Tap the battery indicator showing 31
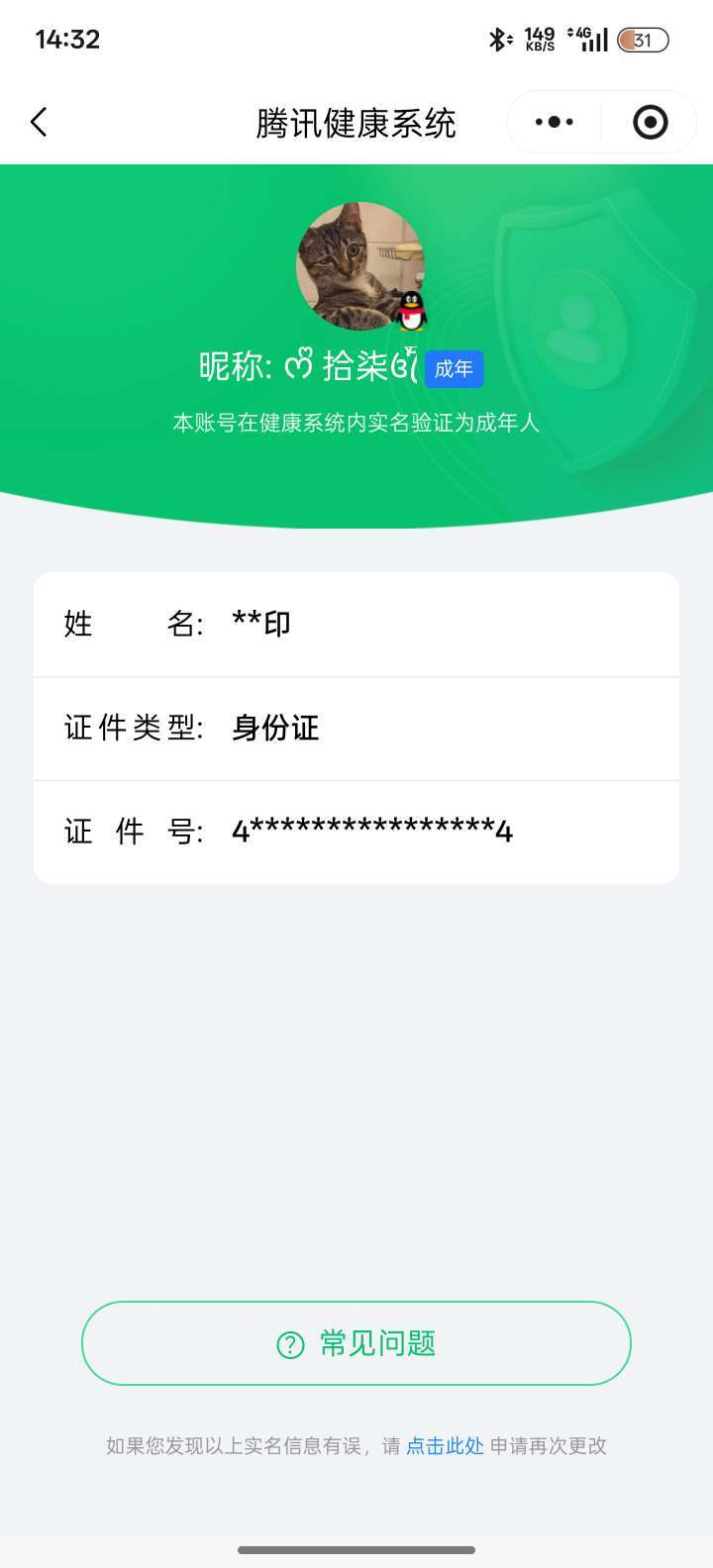 click(644, 40)
